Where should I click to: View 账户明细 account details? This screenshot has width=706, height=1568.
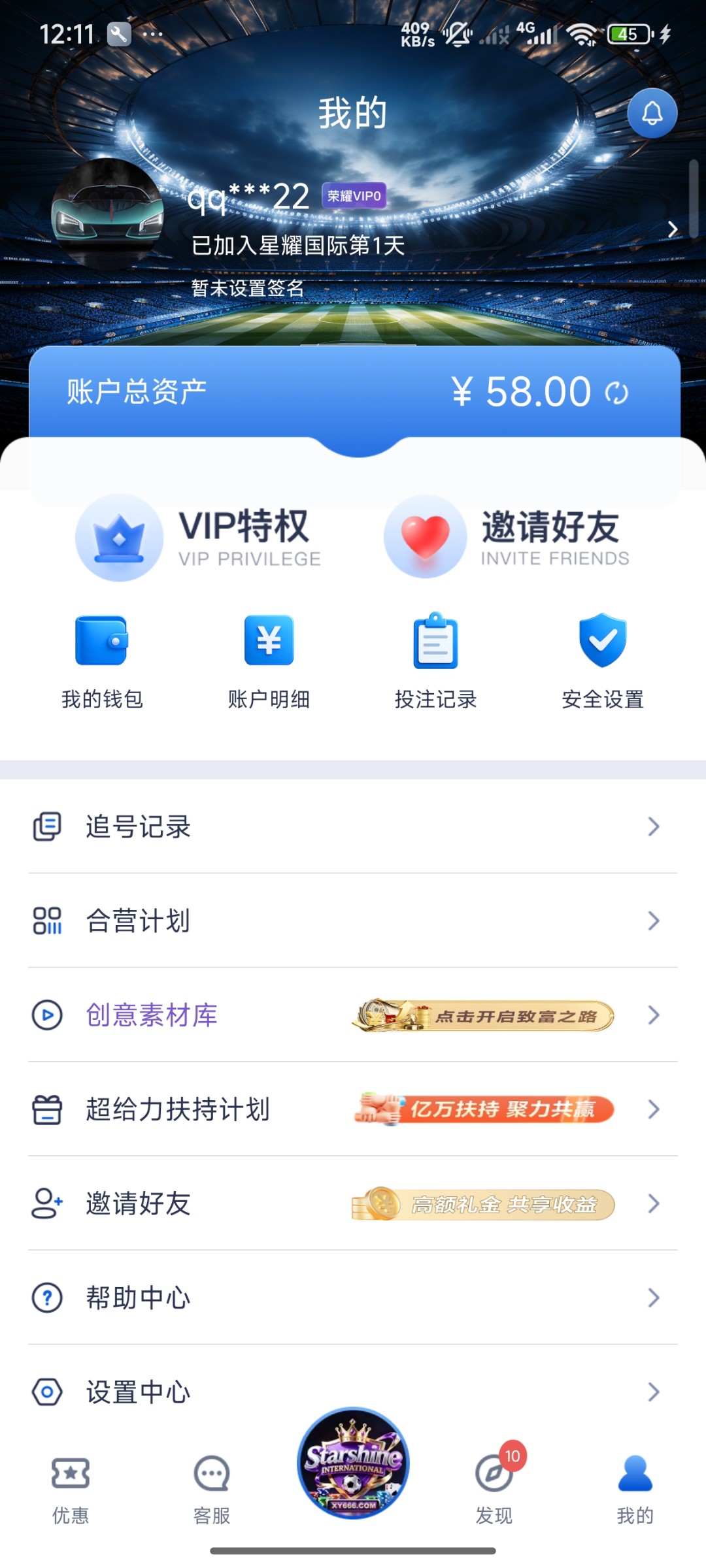[269, 661]
